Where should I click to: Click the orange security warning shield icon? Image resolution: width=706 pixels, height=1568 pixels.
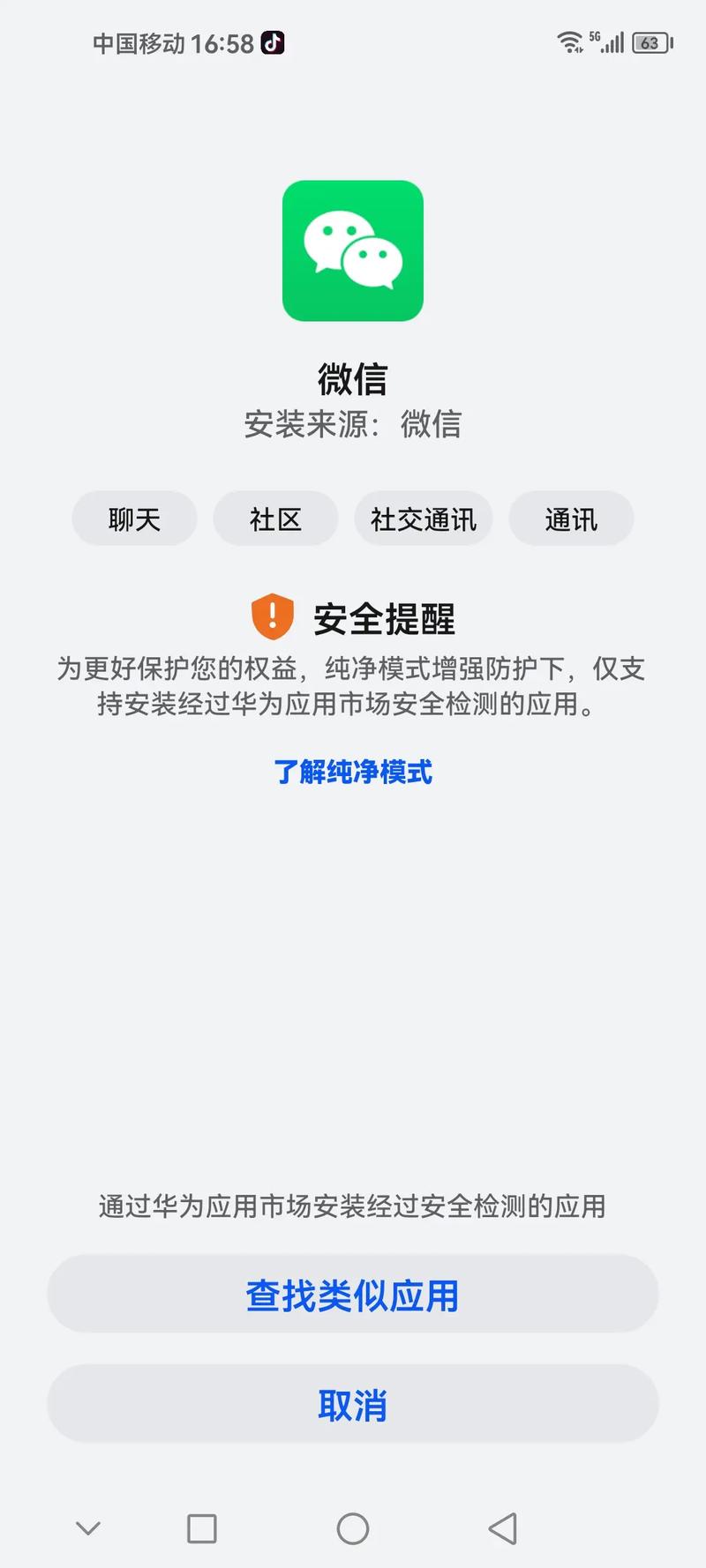point(272,616)
